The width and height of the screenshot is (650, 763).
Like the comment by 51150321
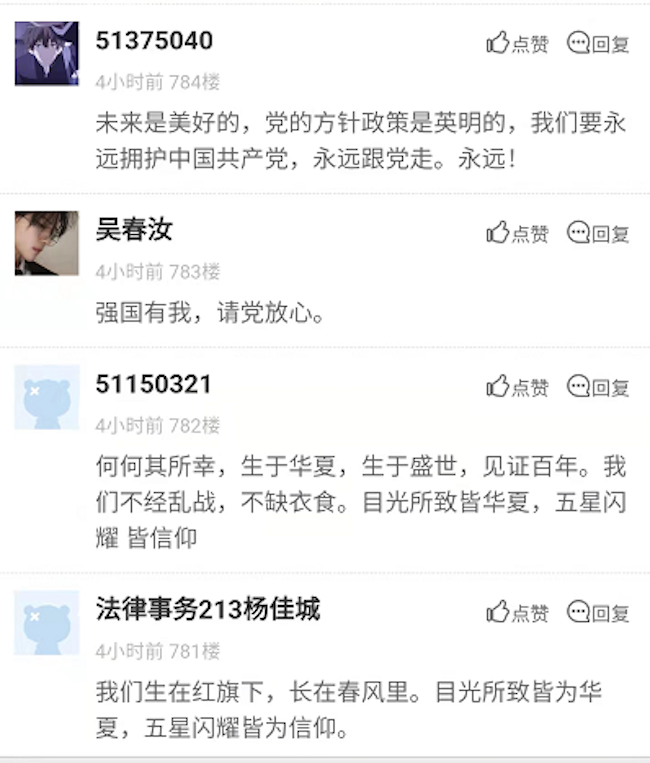pos(517,387)
